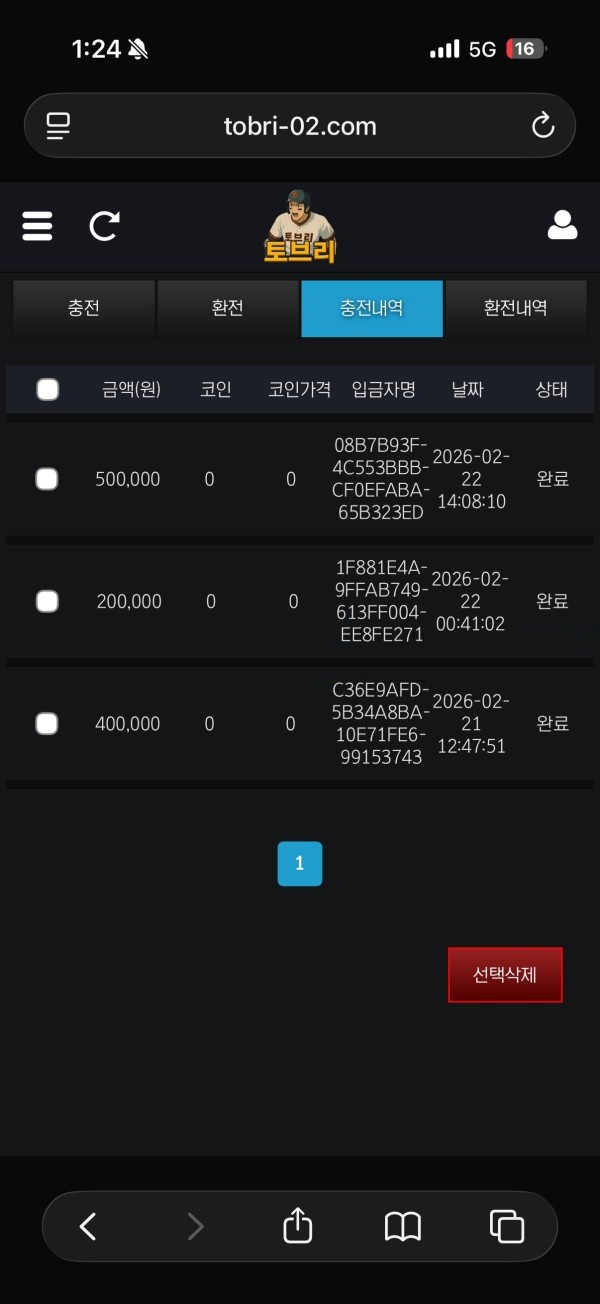This screenshot has height=1304, width=600.
Task: Go to page 1 in pagination
Action: click(x=300, y=864)
